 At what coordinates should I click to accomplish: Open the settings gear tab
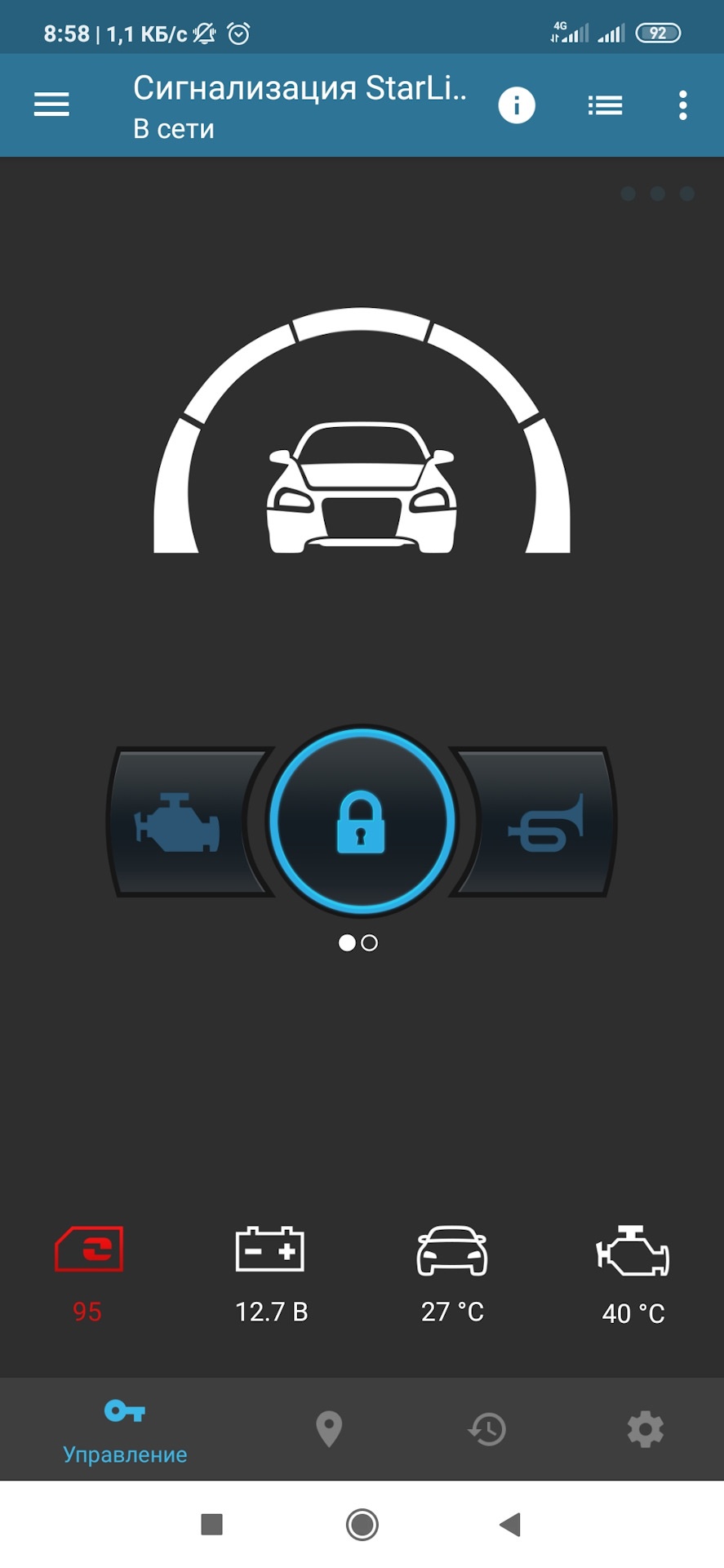point(645,1429)
